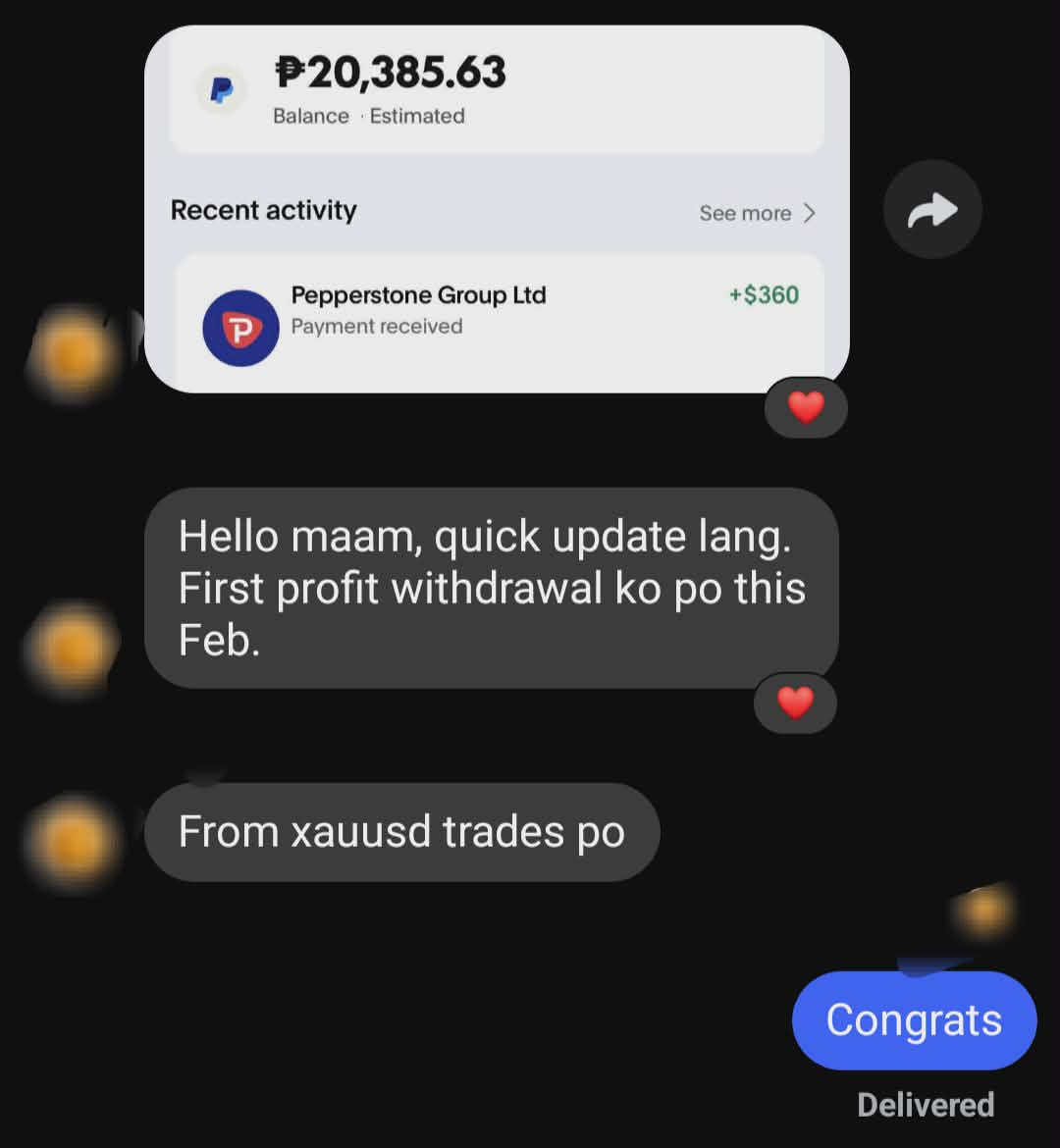This screenshot has width=1060, height=1148.
Task: Open the shared PayPal balance screenshot
Action: click(x=496, y=208)
